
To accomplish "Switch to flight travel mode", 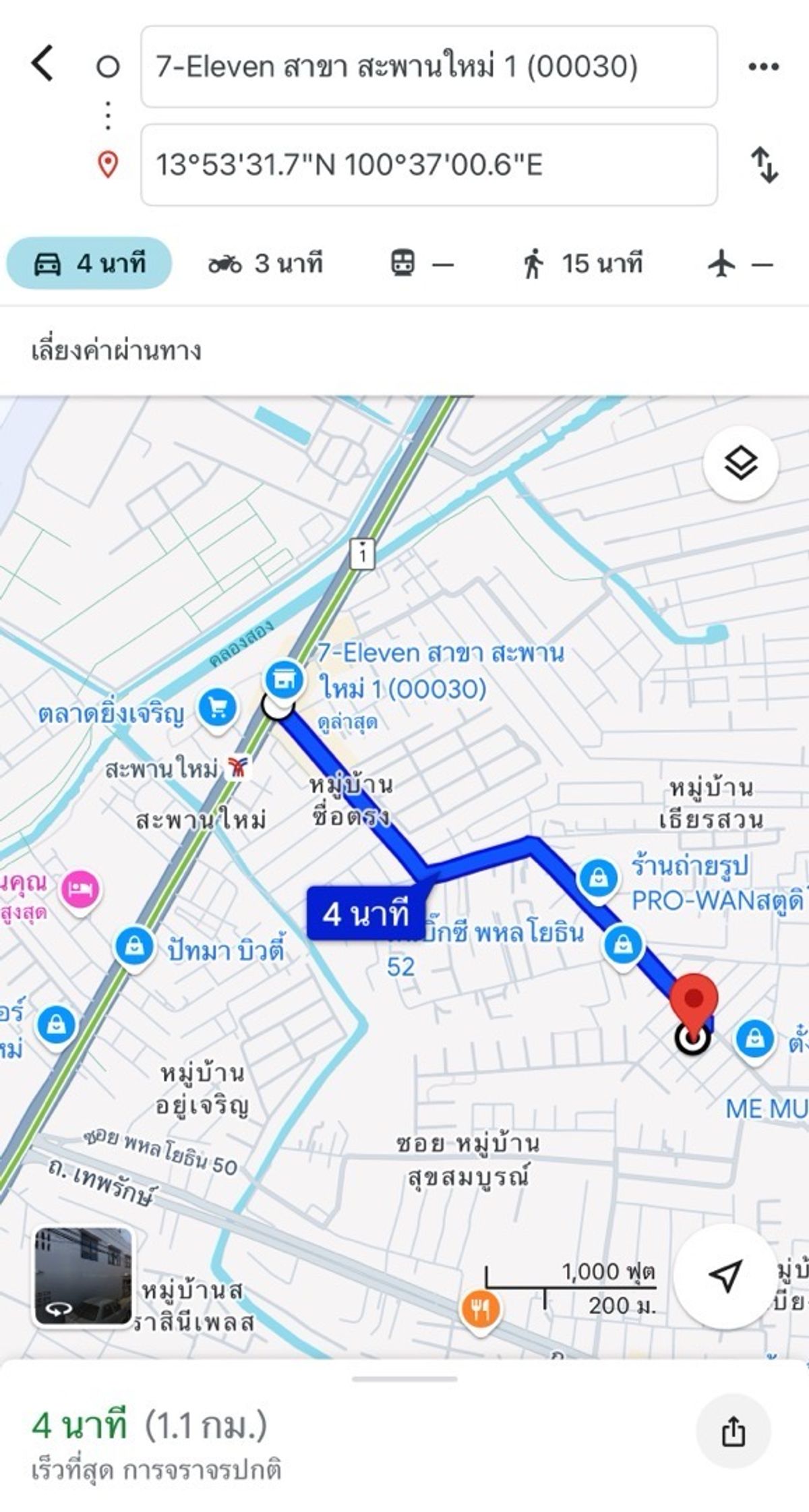I will point(740,263).
